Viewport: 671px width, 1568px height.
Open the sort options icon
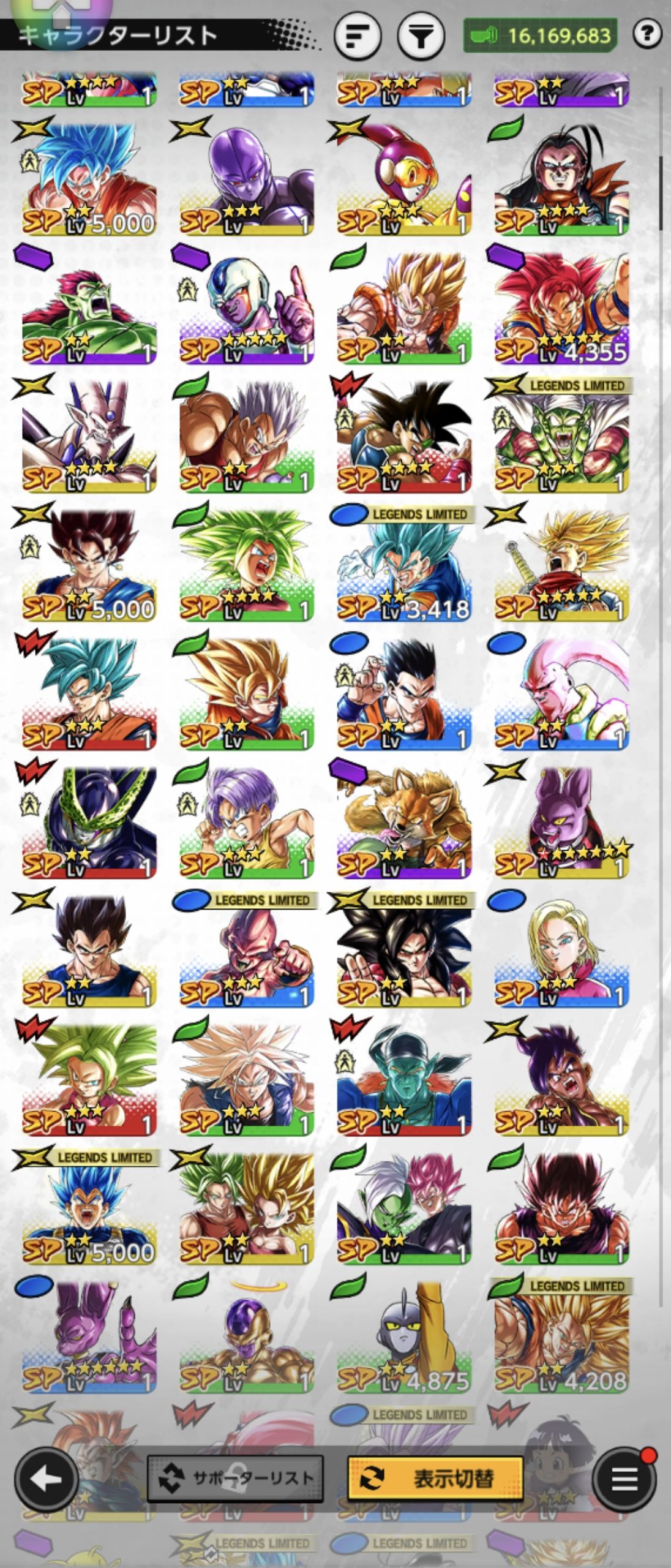[x=358, y=36]
